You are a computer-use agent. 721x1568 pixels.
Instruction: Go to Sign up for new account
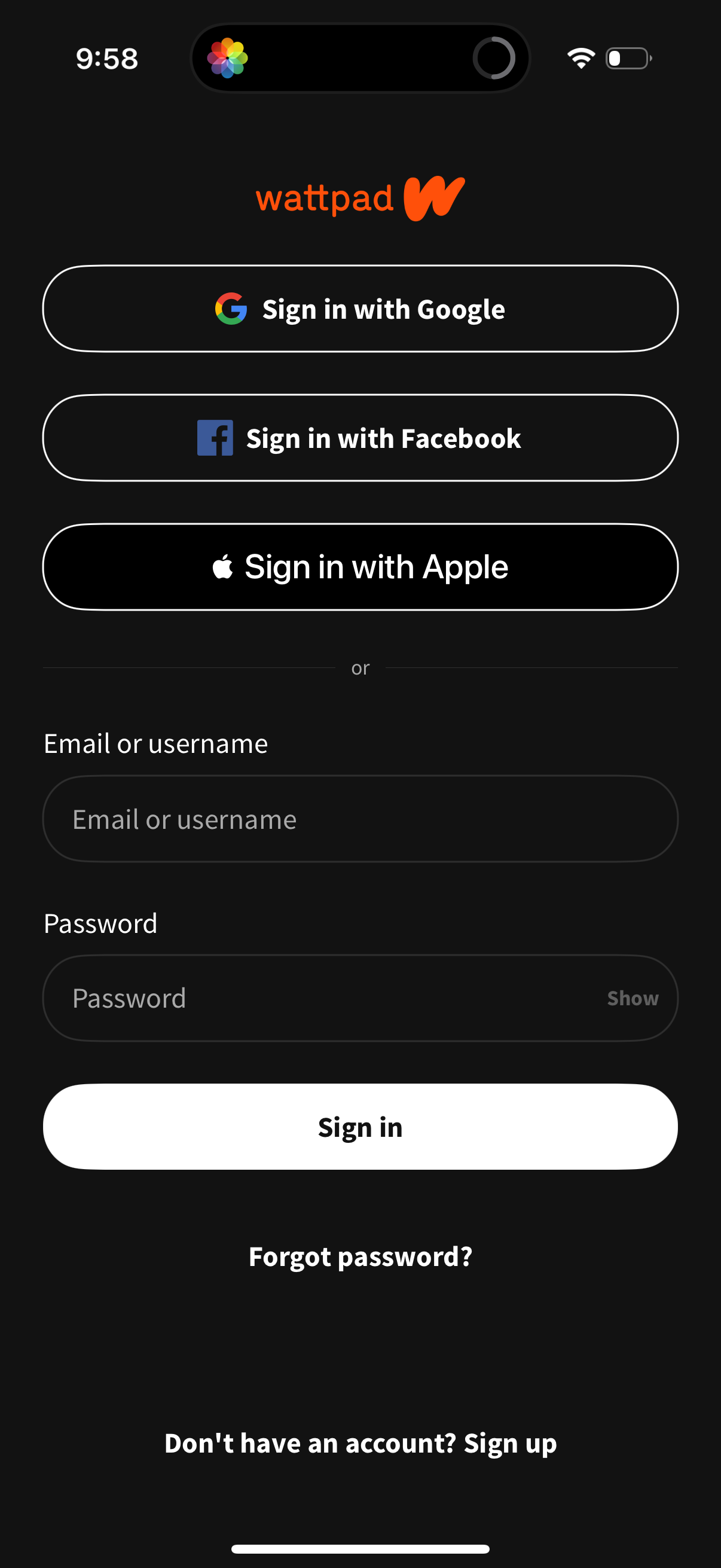(x=510, y=1443)
